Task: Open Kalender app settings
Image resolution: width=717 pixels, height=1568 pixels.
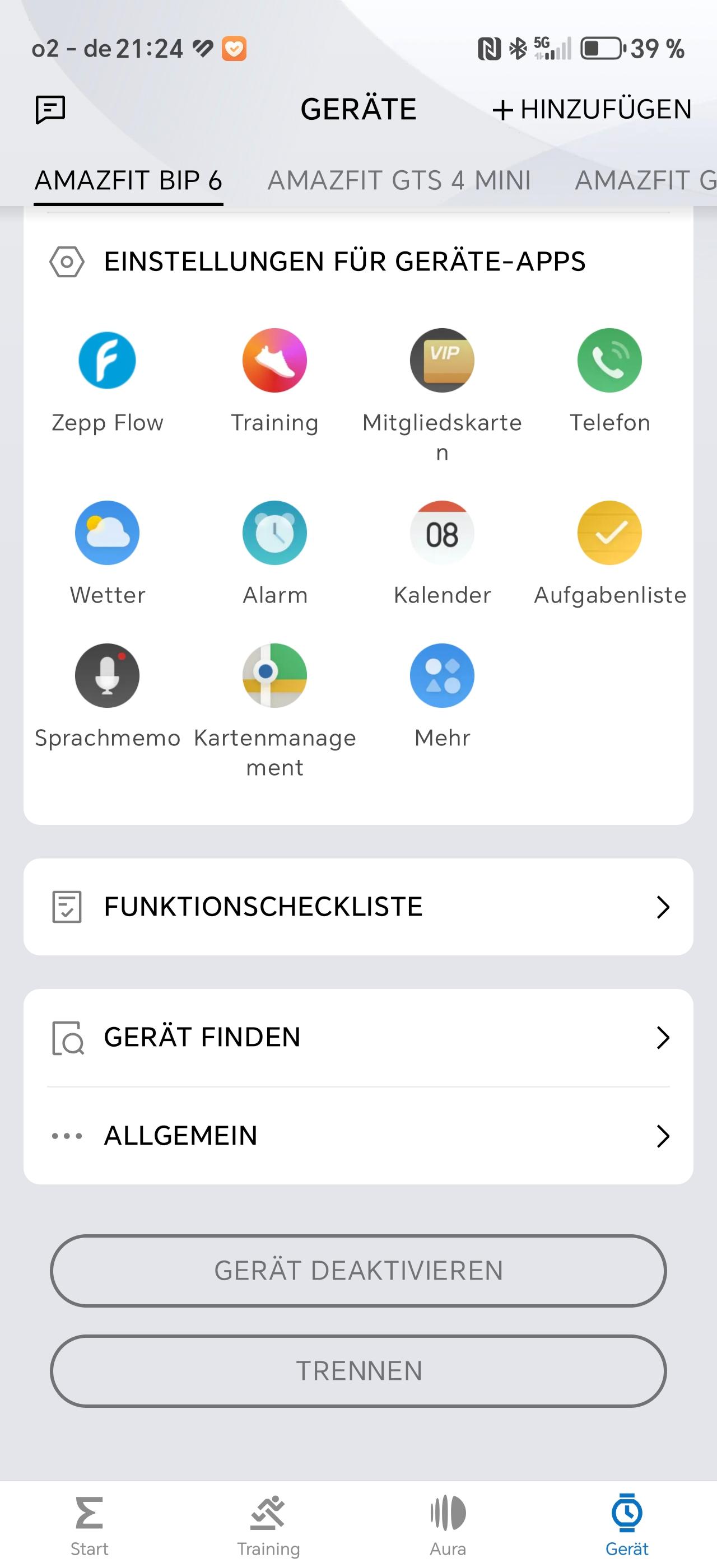Action: tap(442, 553)
